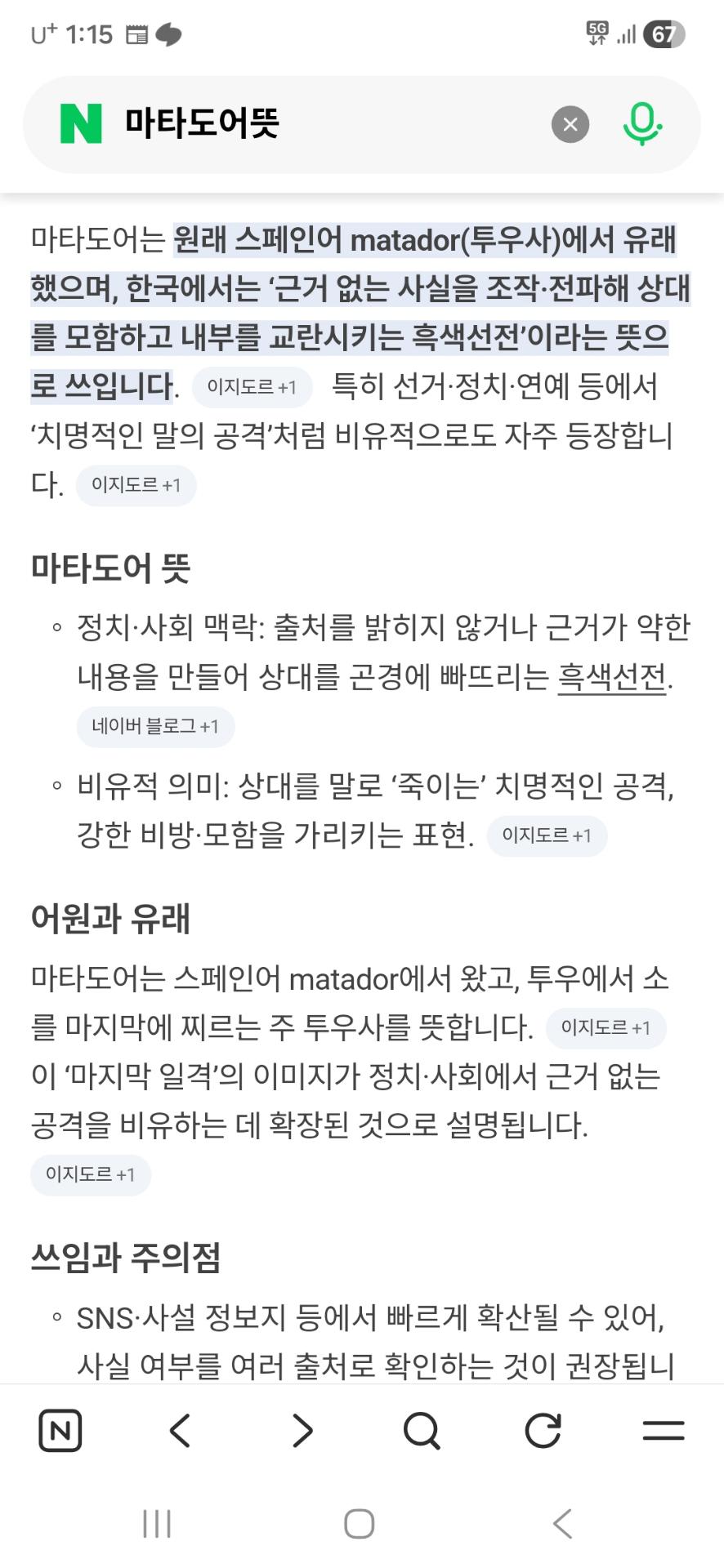Viewport: 724px width, 1568px height.
Task: Open the underlined 흑색선전 link
Action: (x=611, y=676)
